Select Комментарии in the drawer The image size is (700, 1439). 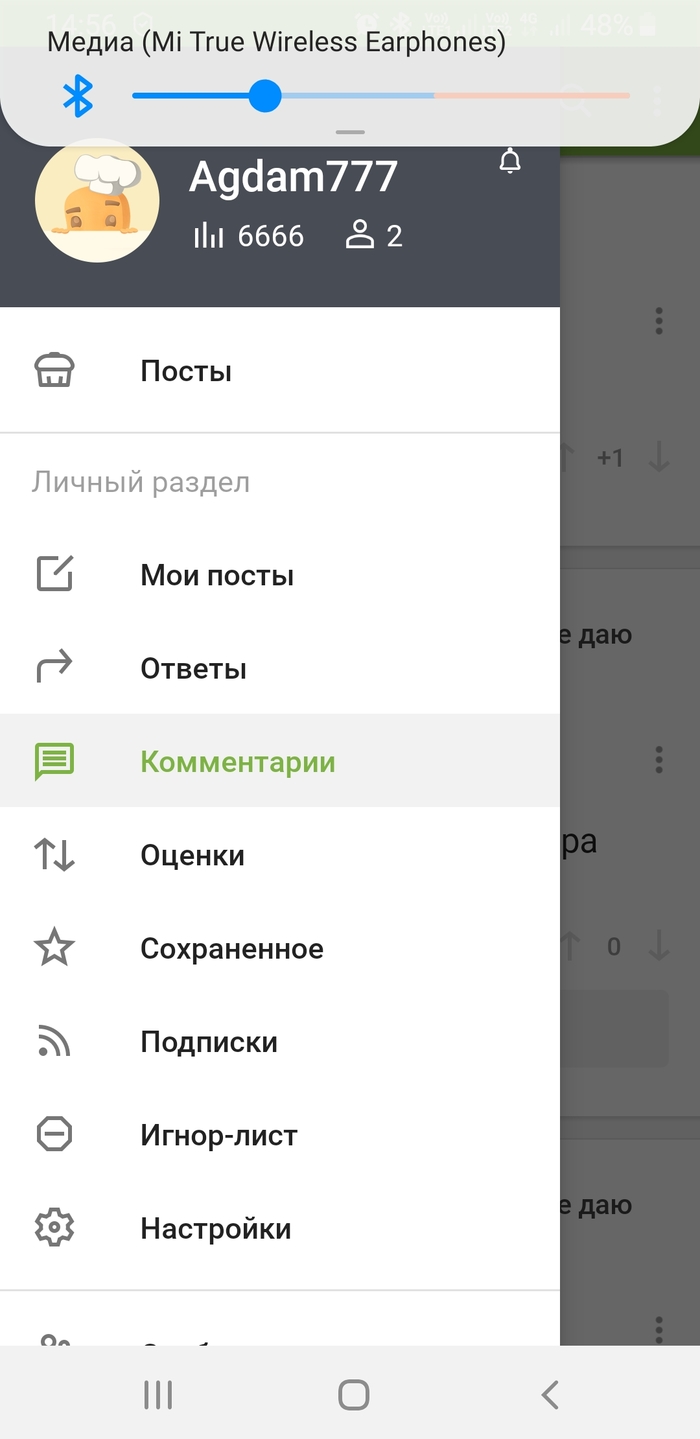[x=237, y=762]
